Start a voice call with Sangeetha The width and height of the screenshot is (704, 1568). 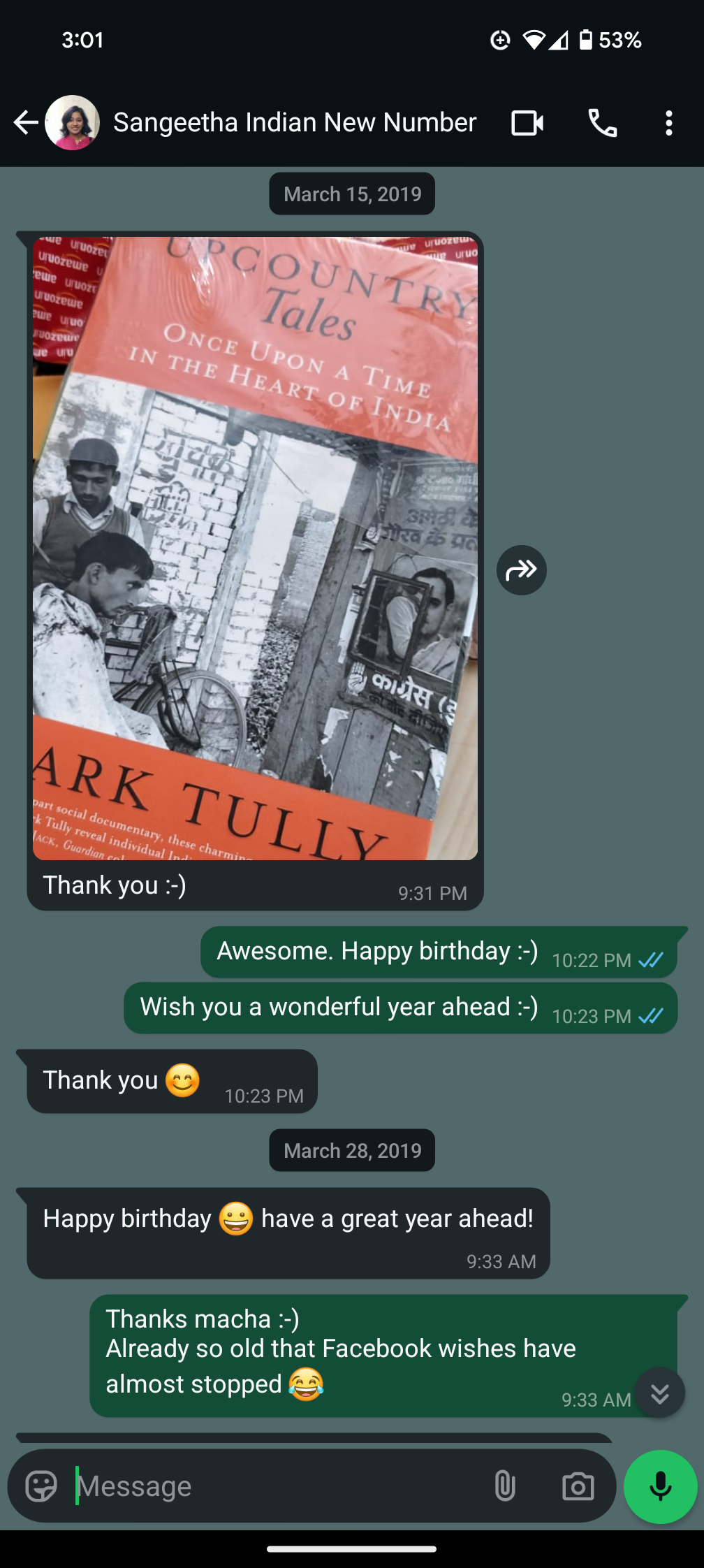pyautogui.click(x=602, y=123)
